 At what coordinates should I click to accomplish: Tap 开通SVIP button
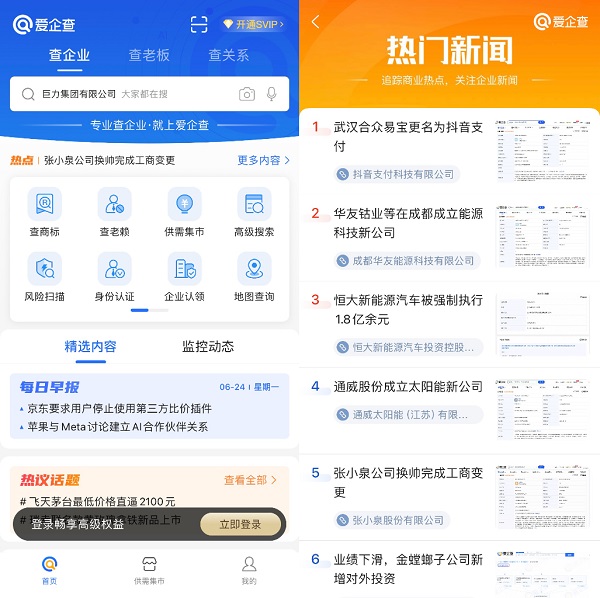tap(253, 24)
